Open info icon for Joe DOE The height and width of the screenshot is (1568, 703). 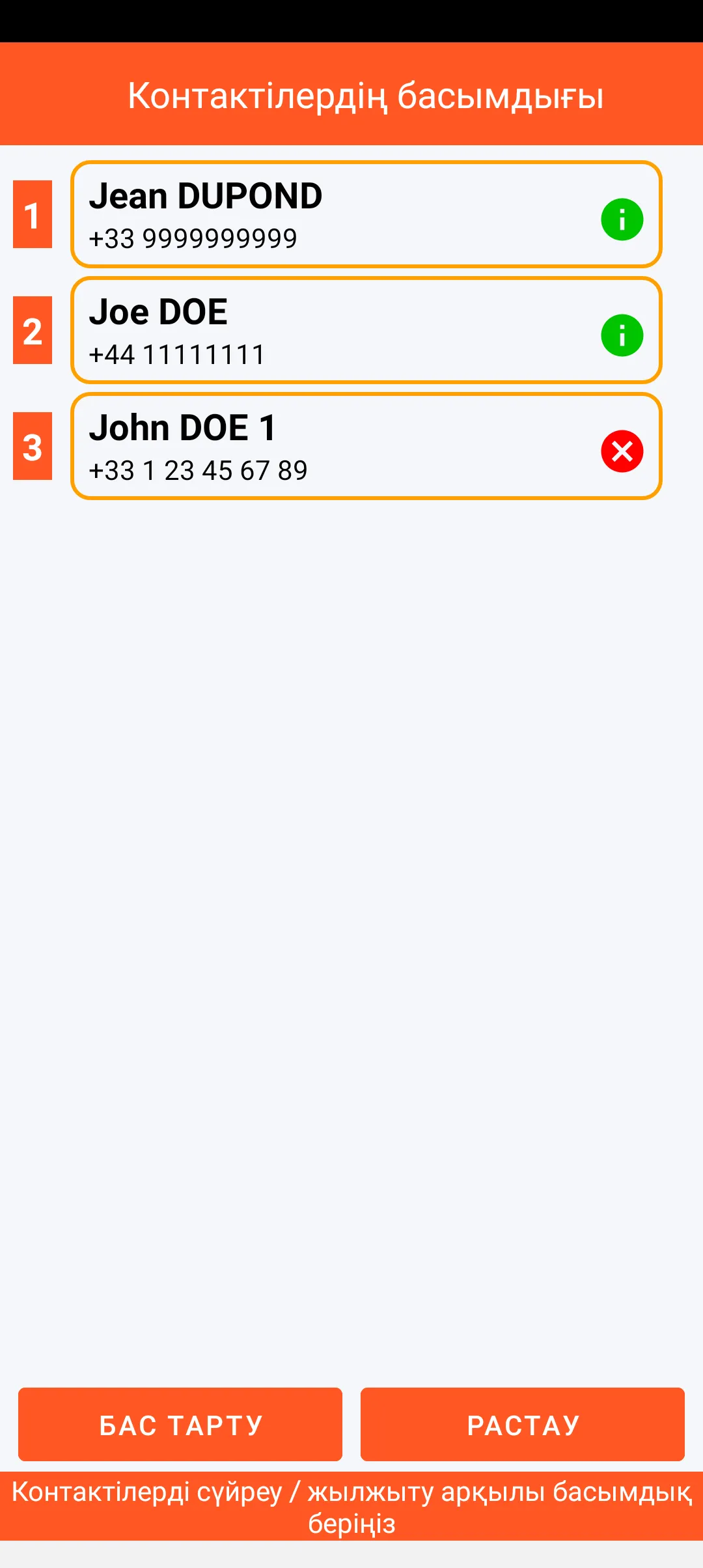(622, 335)
